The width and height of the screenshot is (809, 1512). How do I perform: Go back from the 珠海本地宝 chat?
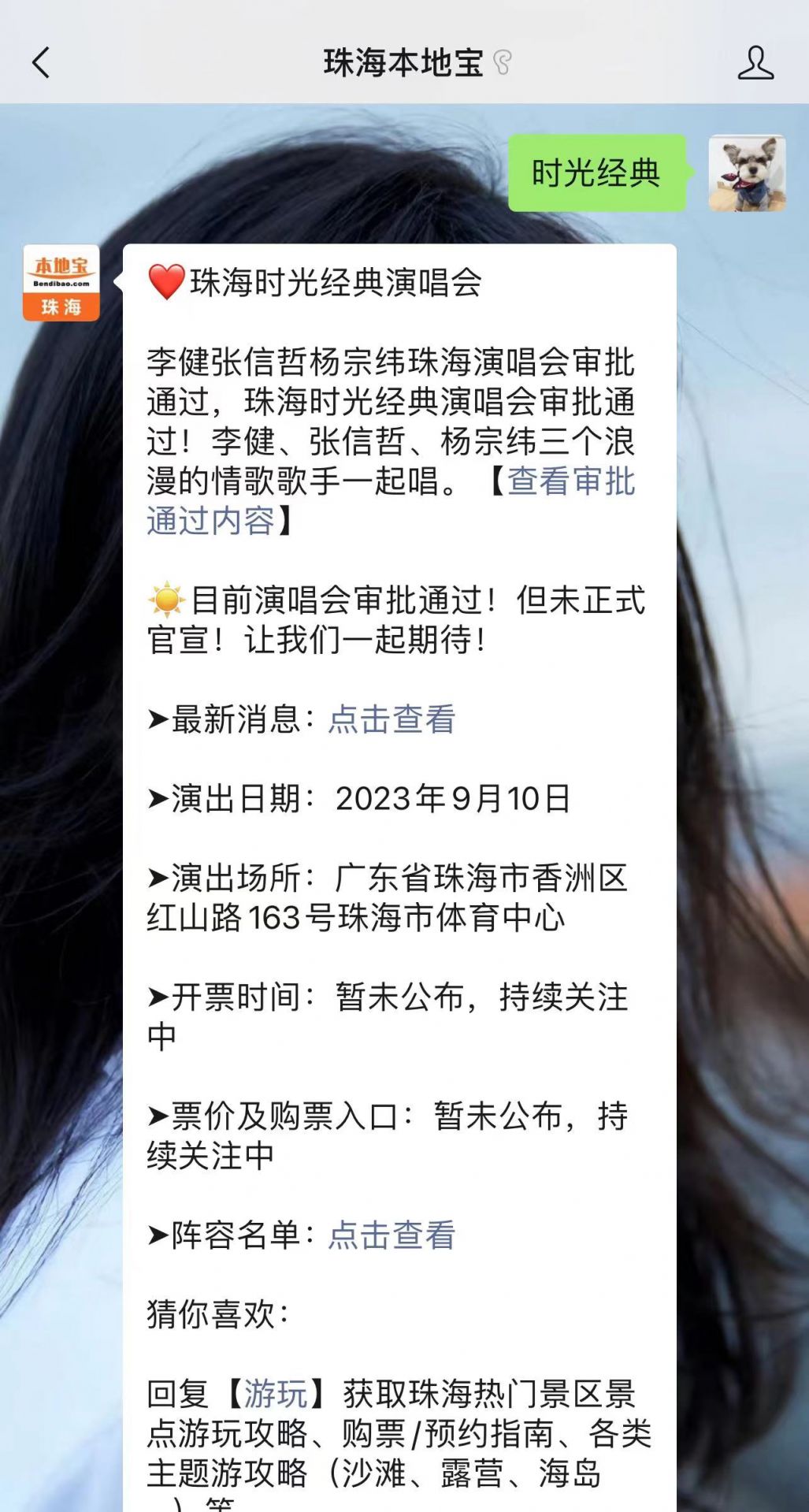pos(41,63)
